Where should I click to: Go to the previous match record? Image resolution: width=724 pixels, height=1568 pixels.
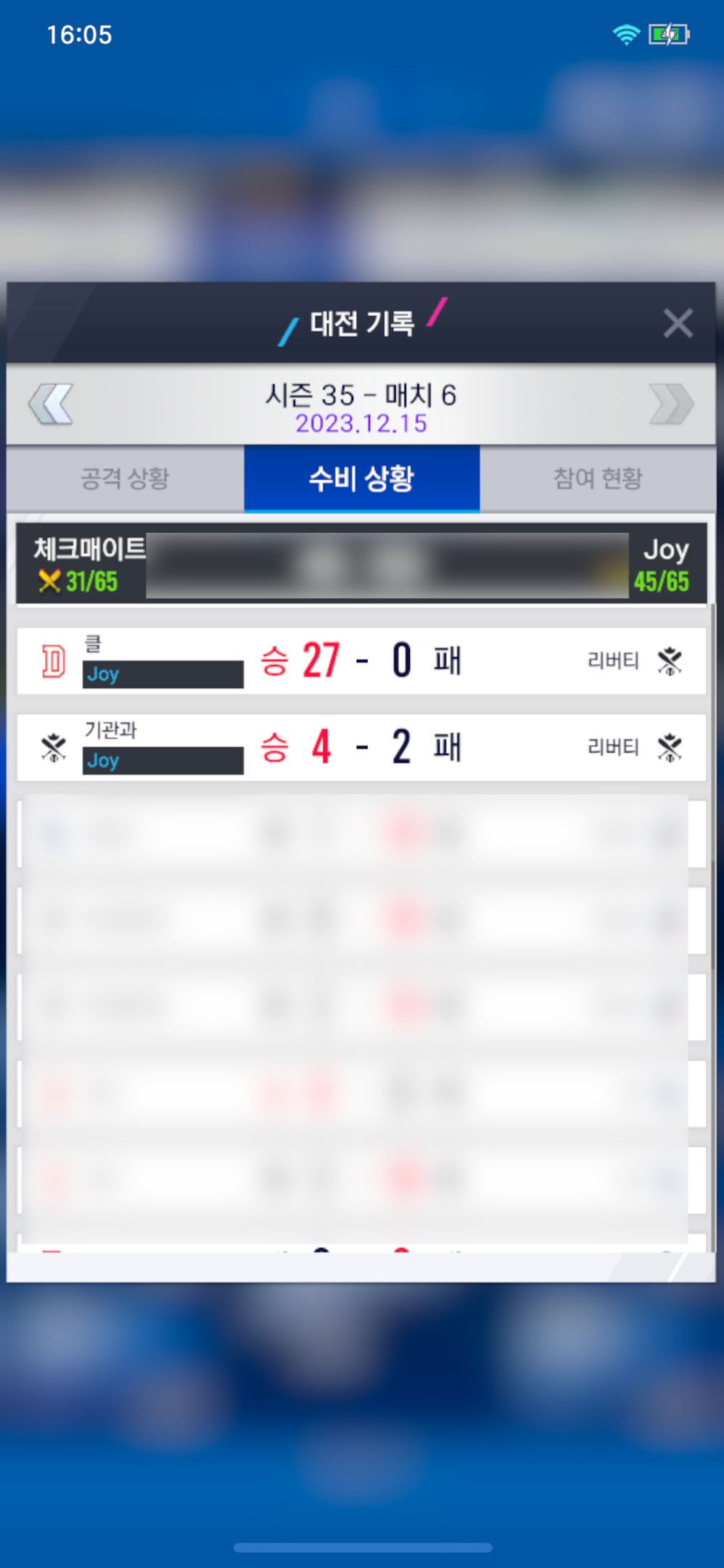[x=51, y=404]
